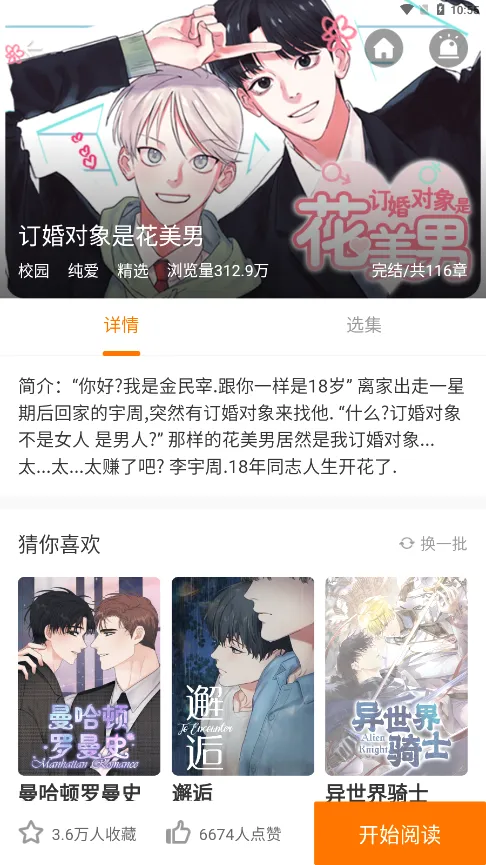Viewport: 486px width, 865px height.
Task: Tap the alarm report icon
Action: pos(448,49)
